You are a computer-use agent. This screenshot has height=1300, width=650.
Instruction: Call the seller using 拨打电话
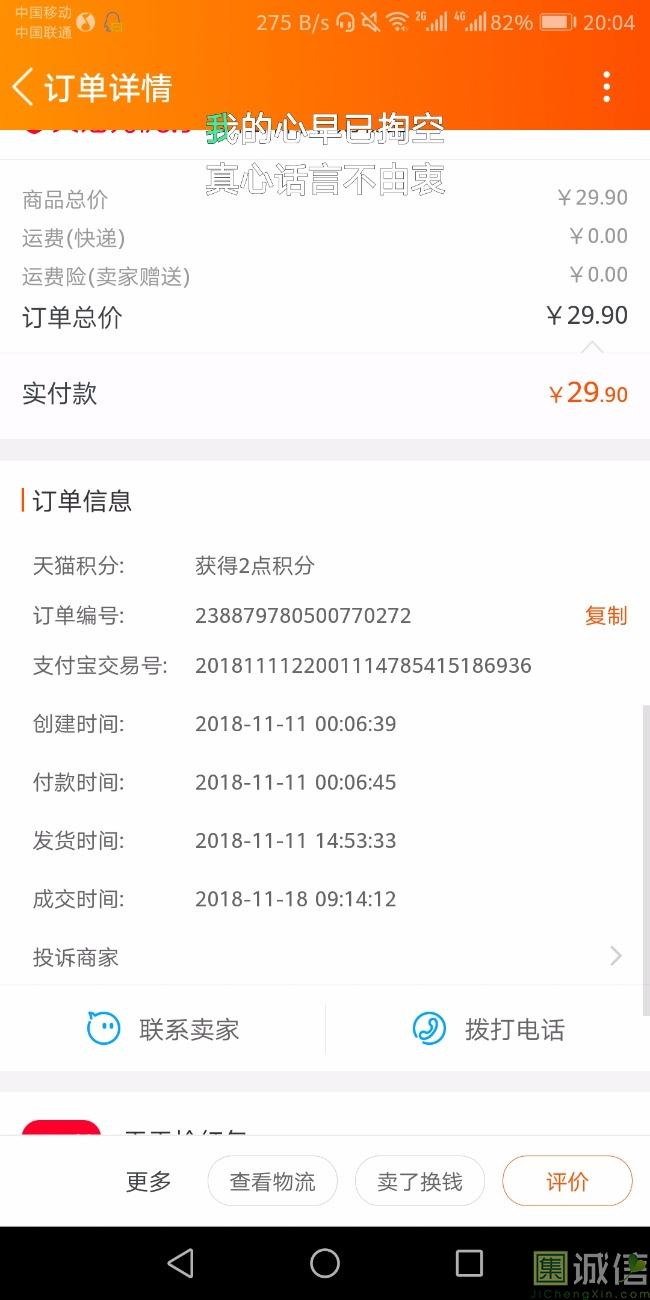pos(488,1029)
